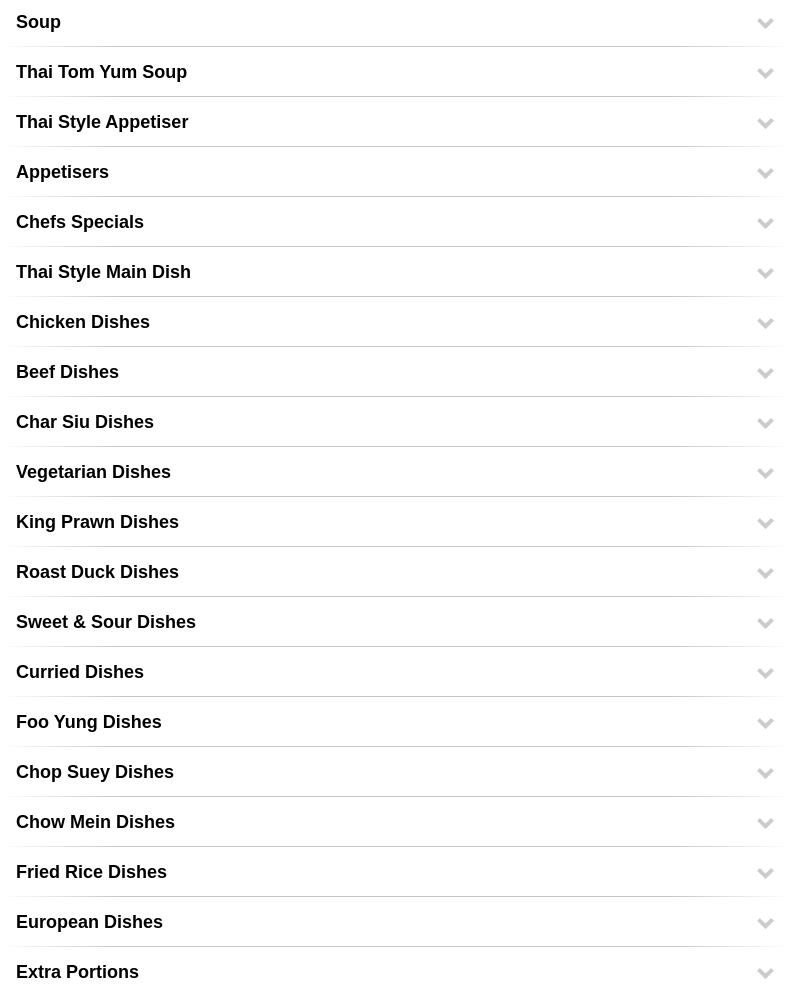The image size is (790, 989).
Task: Expand the Thai Style Appetiser section
Action: click(765, 123)
